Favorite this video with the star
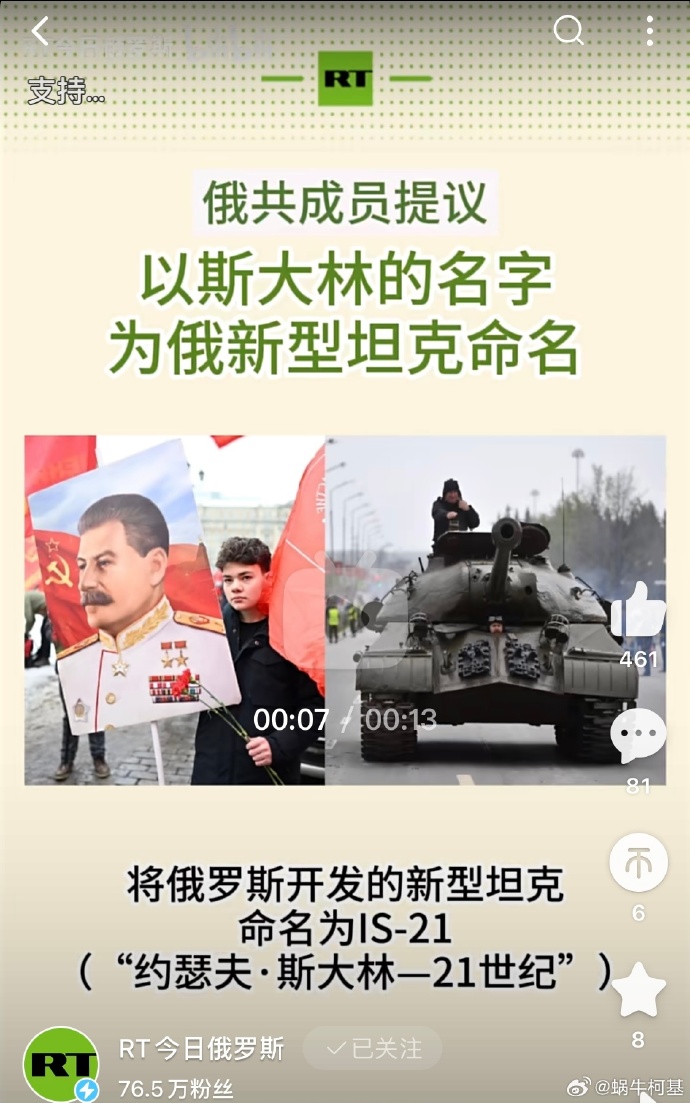 click(x=638, y=990)
